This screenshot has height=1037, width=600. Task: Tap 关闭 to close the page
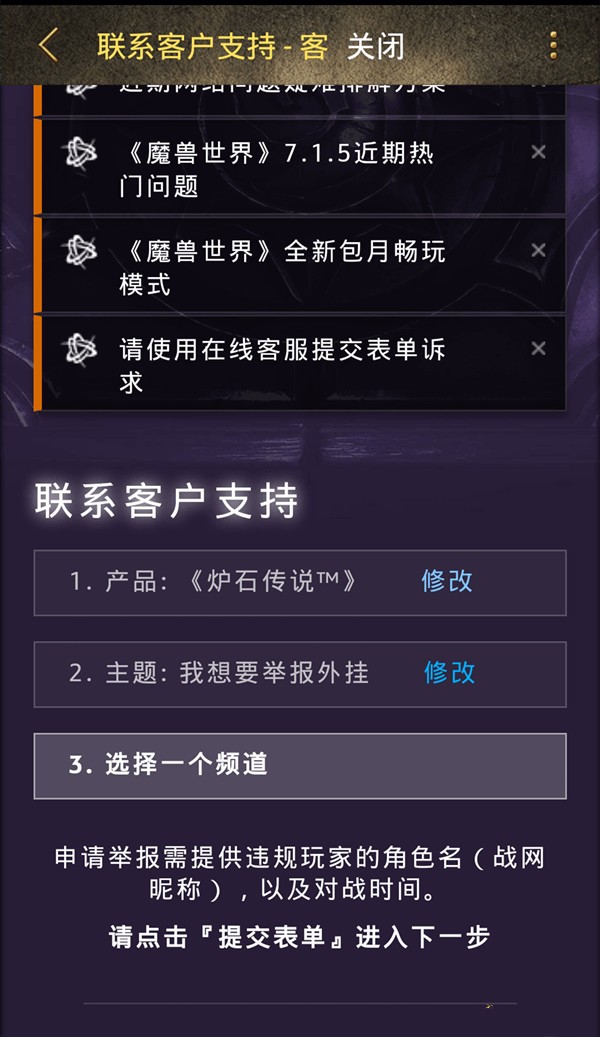click(375, 46)
